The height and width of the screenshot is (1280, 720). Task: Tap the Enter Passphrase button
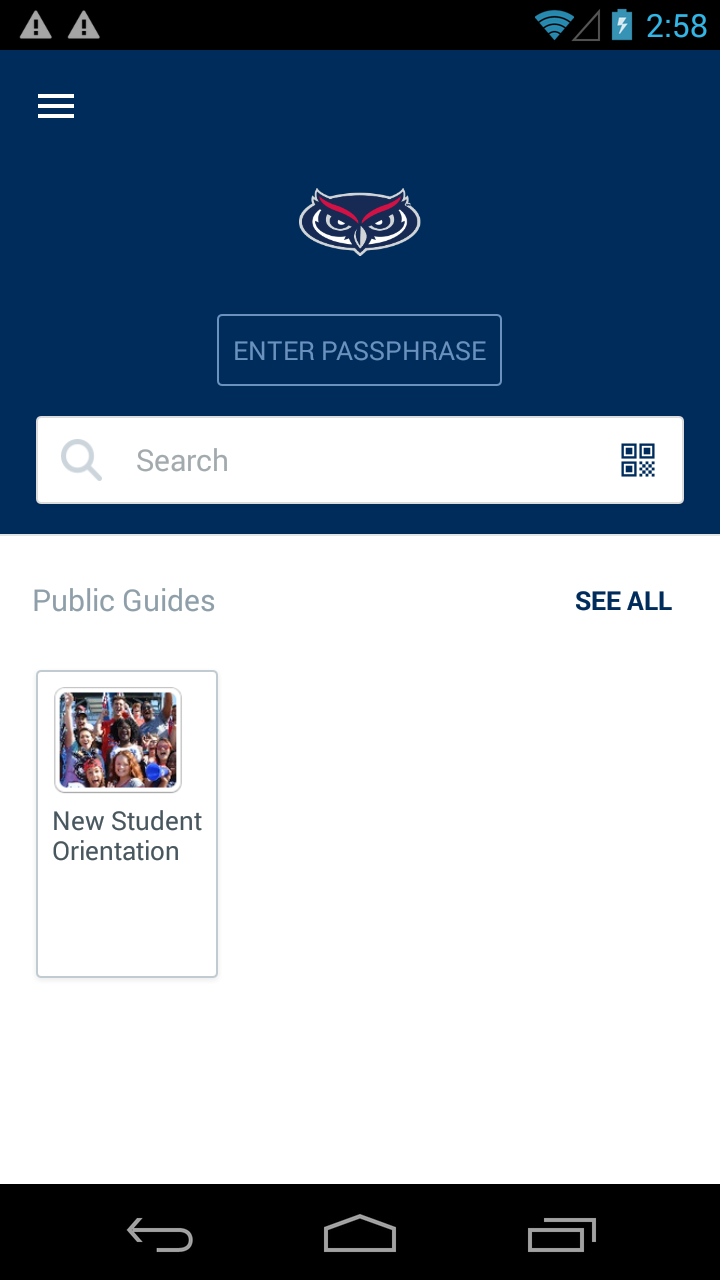pyautogui.click(x=359, y=350)
